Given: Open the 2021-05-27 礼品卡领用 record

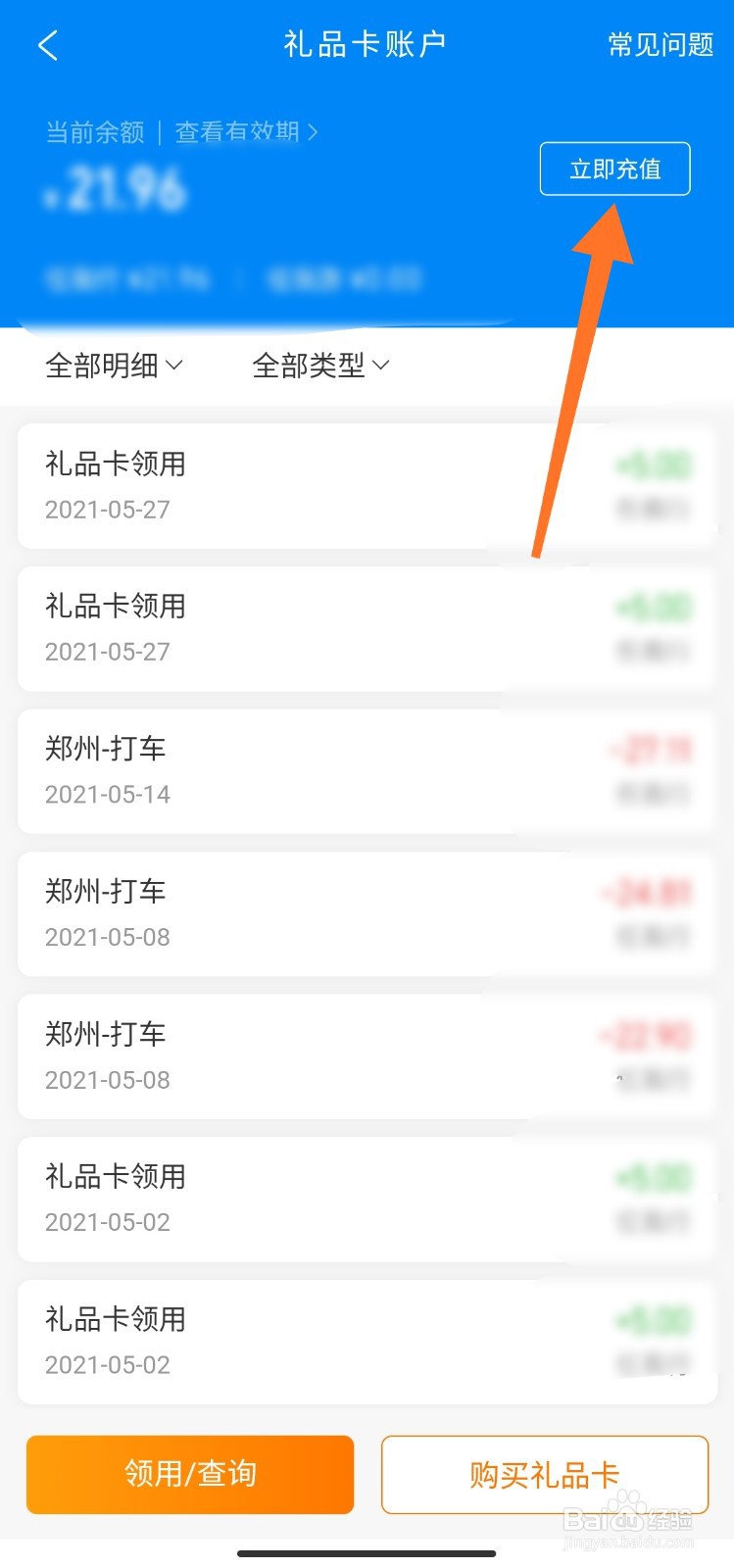Looking at the screenshot, I should click(367, 485).
